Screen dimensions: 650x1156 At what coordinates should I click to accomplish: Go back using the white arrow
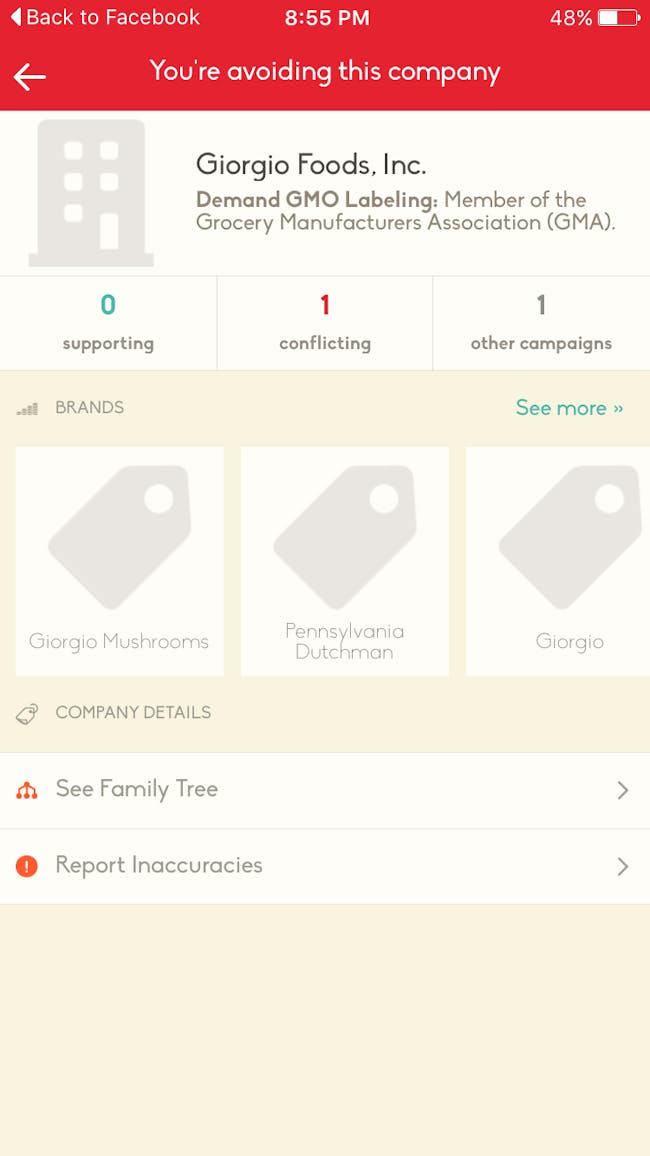[29, 76]
